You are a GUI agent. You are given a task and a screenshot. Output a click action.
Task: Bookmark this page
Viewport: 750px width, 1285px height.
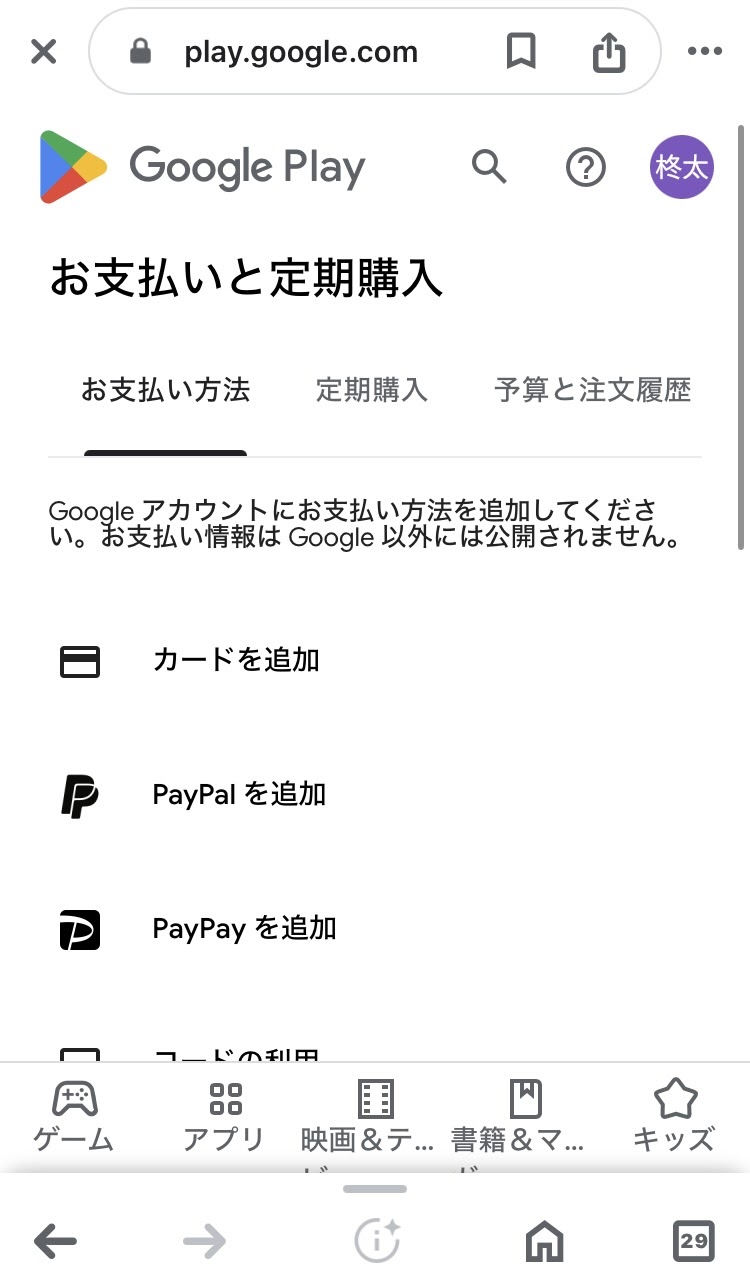click(x=521, y=52)
